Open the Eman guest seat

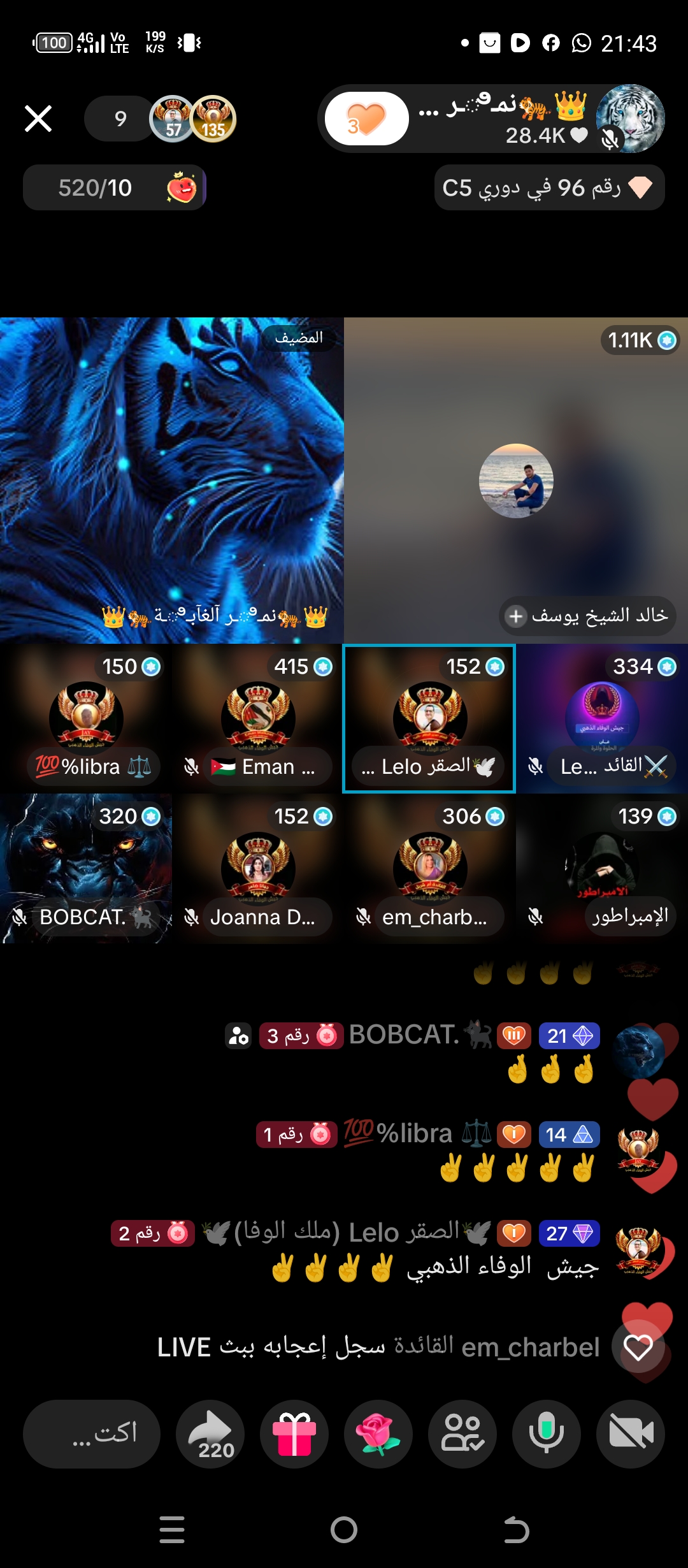(x=258, y=719)
